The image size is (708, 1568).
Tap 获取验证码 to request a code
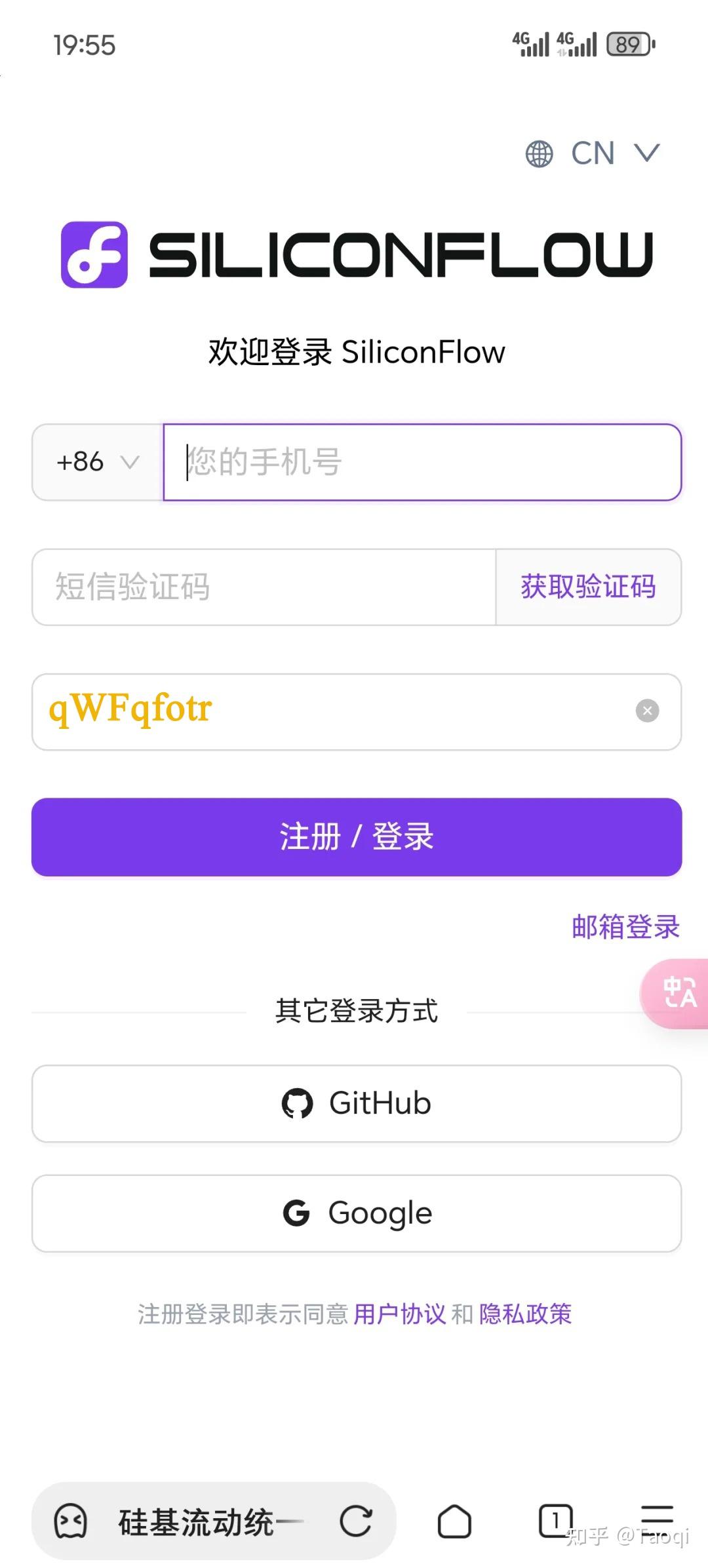click(587, 587)
